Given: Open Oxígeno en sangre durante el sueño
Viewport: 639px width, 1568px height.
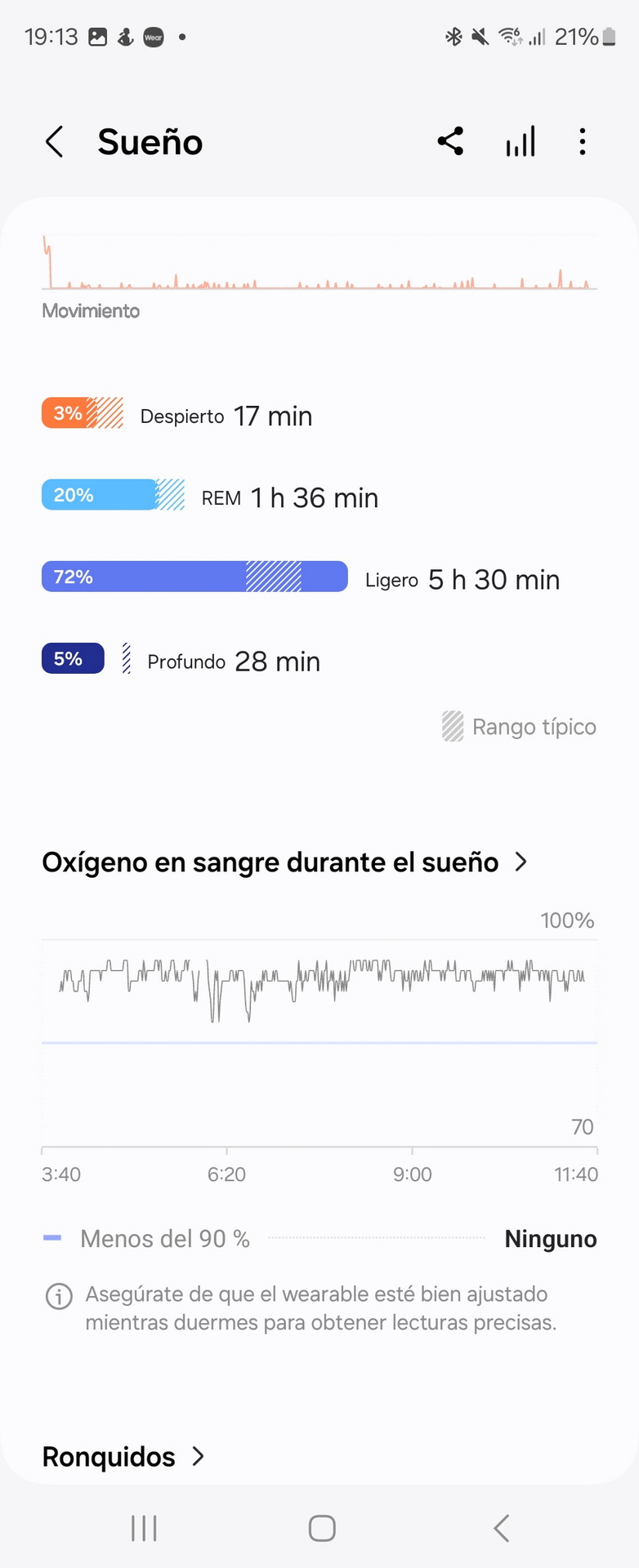Looking at the screenshot, I should coord(284,862).
